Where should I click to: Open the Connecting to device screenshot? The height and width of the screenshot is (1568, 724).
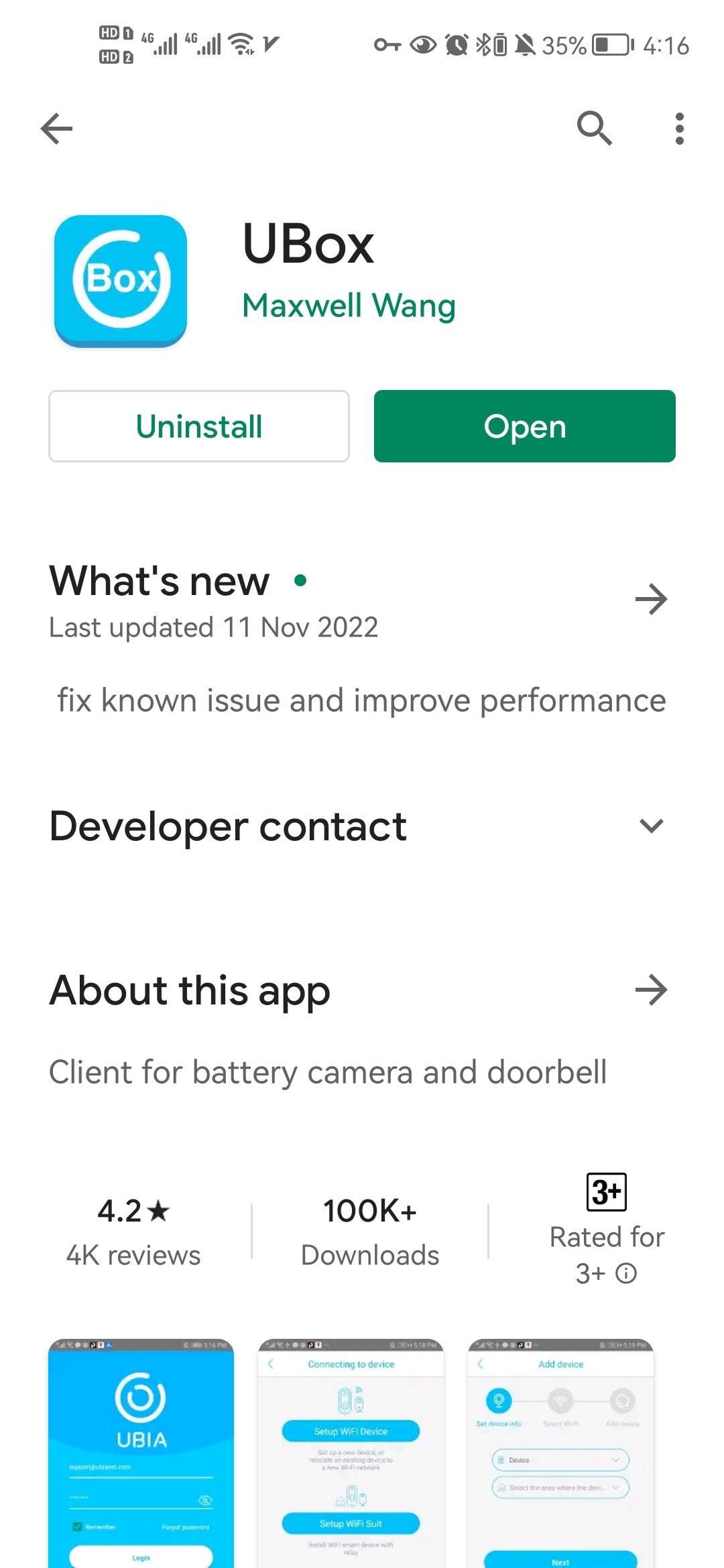click(x=351, y=1453)
